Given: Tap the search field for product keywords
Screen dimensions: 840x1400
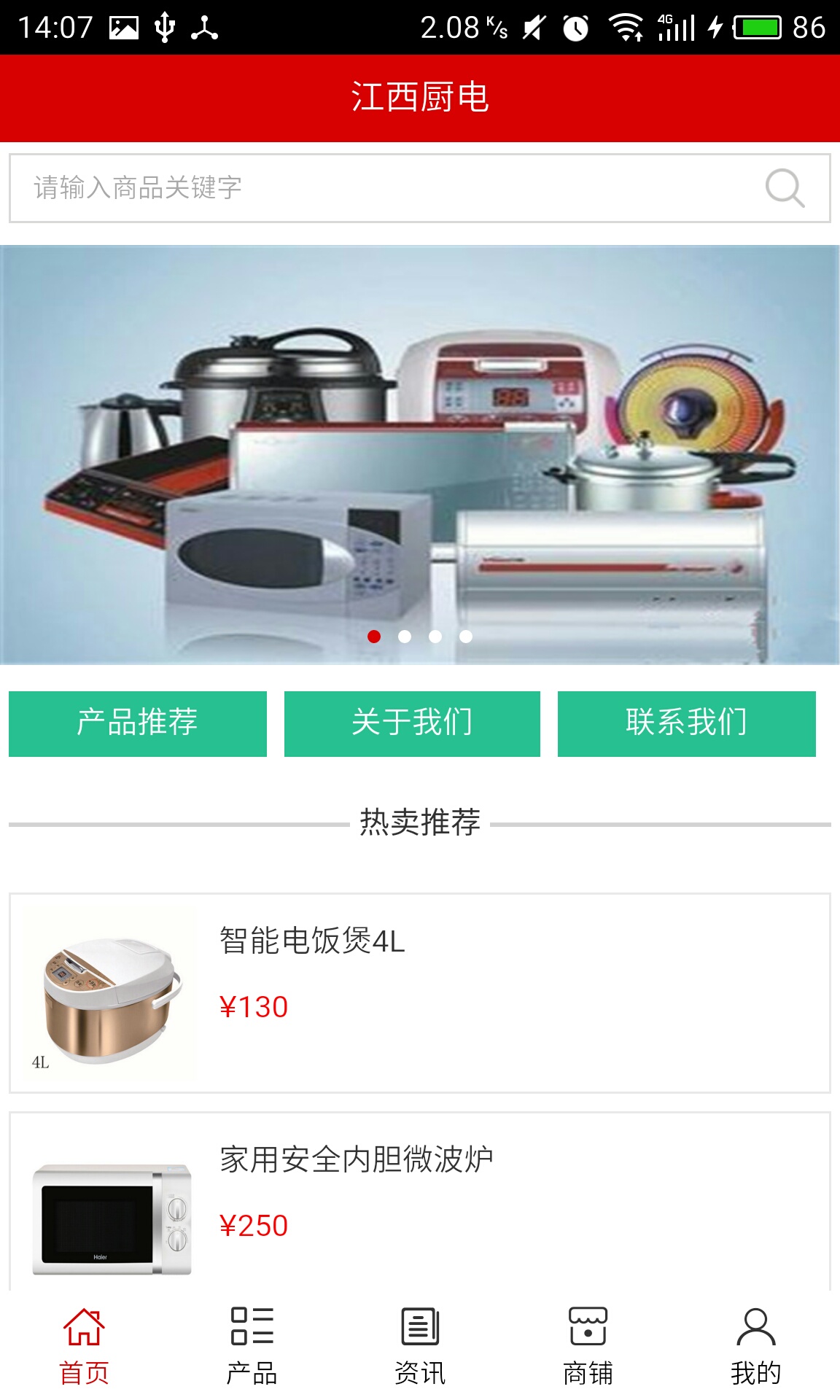Looking at the screenshot, I should tap(420, 188).
